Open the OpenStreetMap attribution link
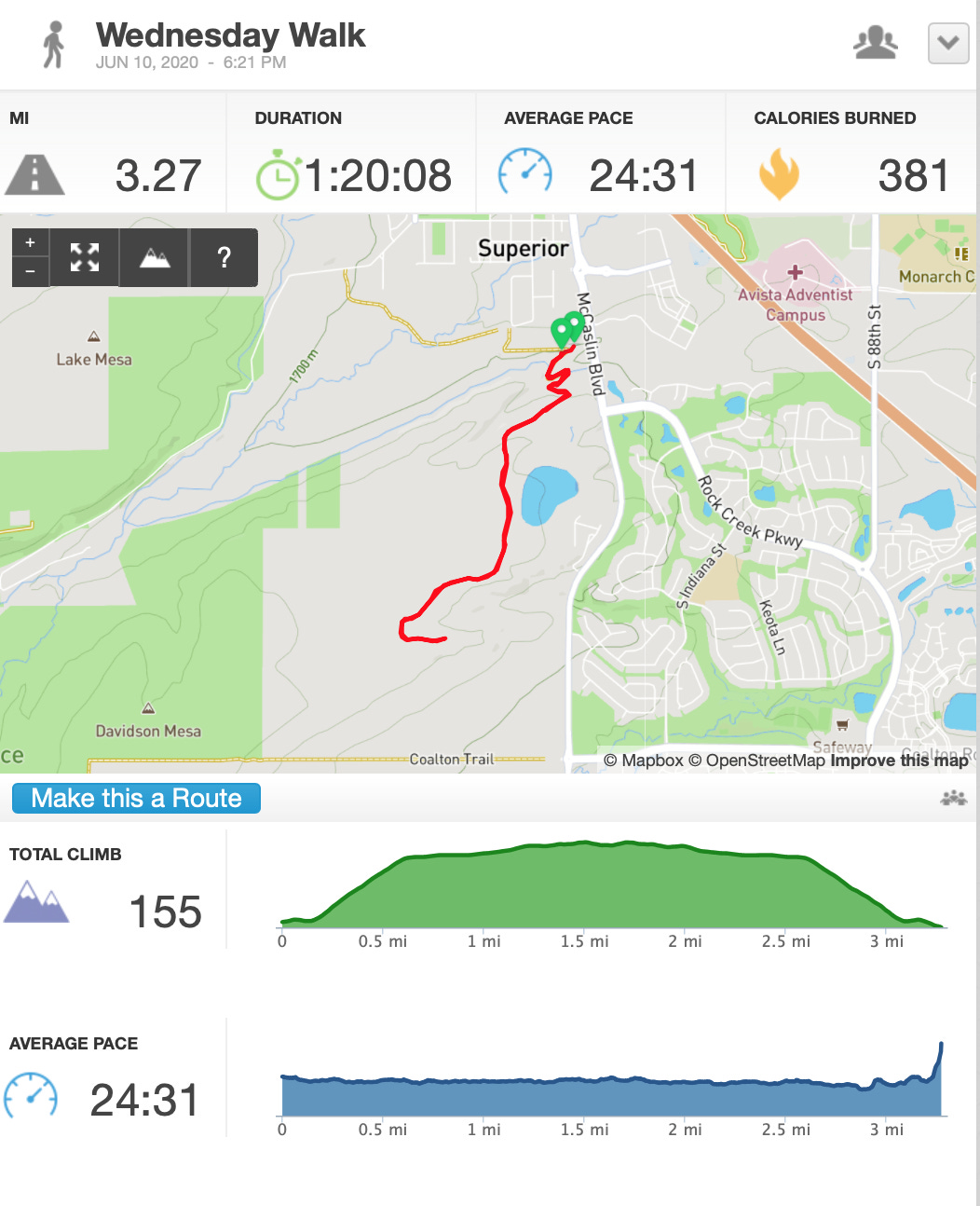 coord(757,761)
